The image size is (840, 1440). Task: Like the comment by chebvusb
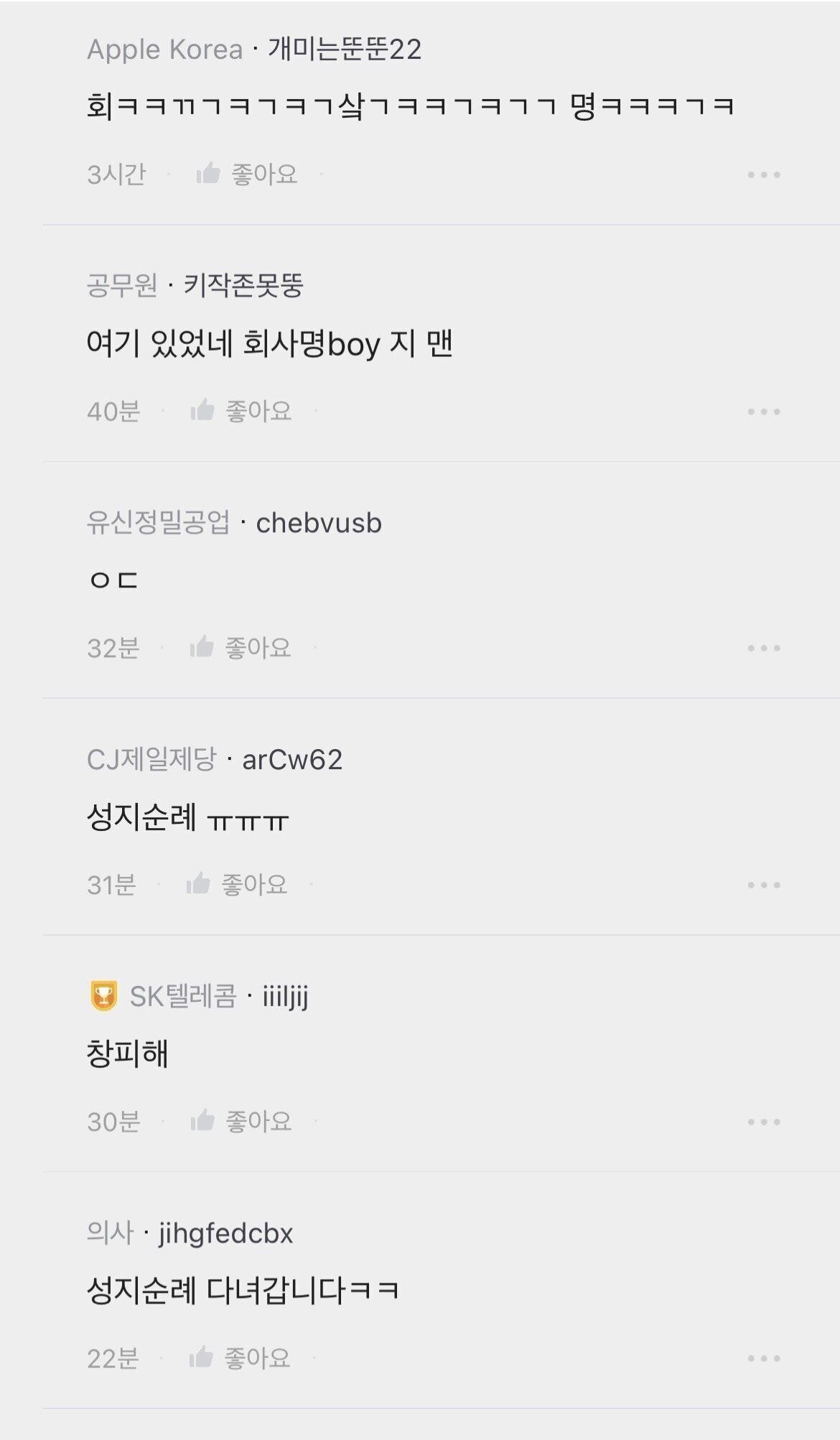[241, 648]
